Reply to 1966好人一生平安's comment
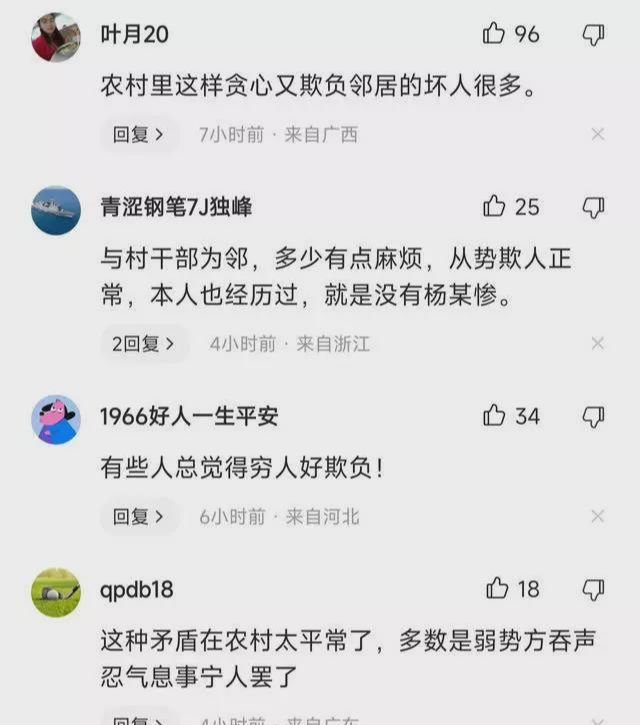The width and height of the screenshot is (640, 725). pyautogui.click(x=139, y=517)
